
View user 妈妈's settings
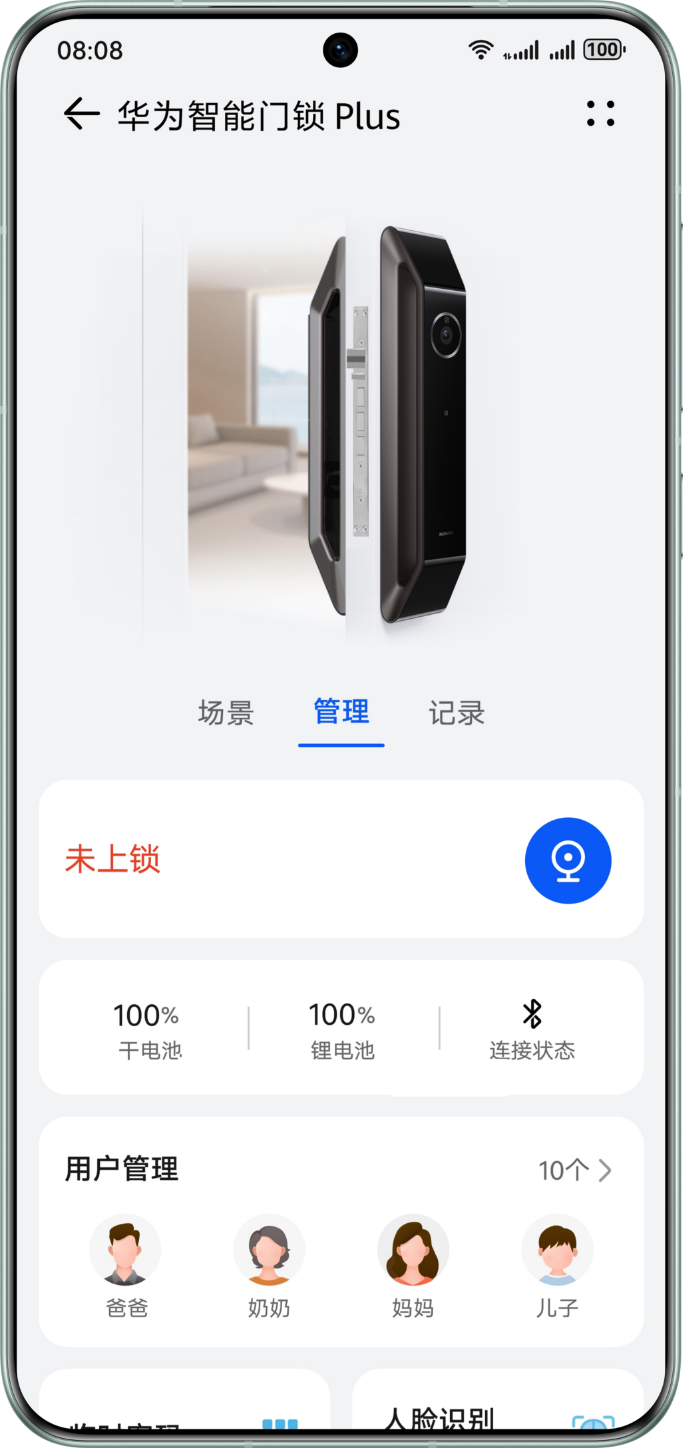[x=413, y=1265]
